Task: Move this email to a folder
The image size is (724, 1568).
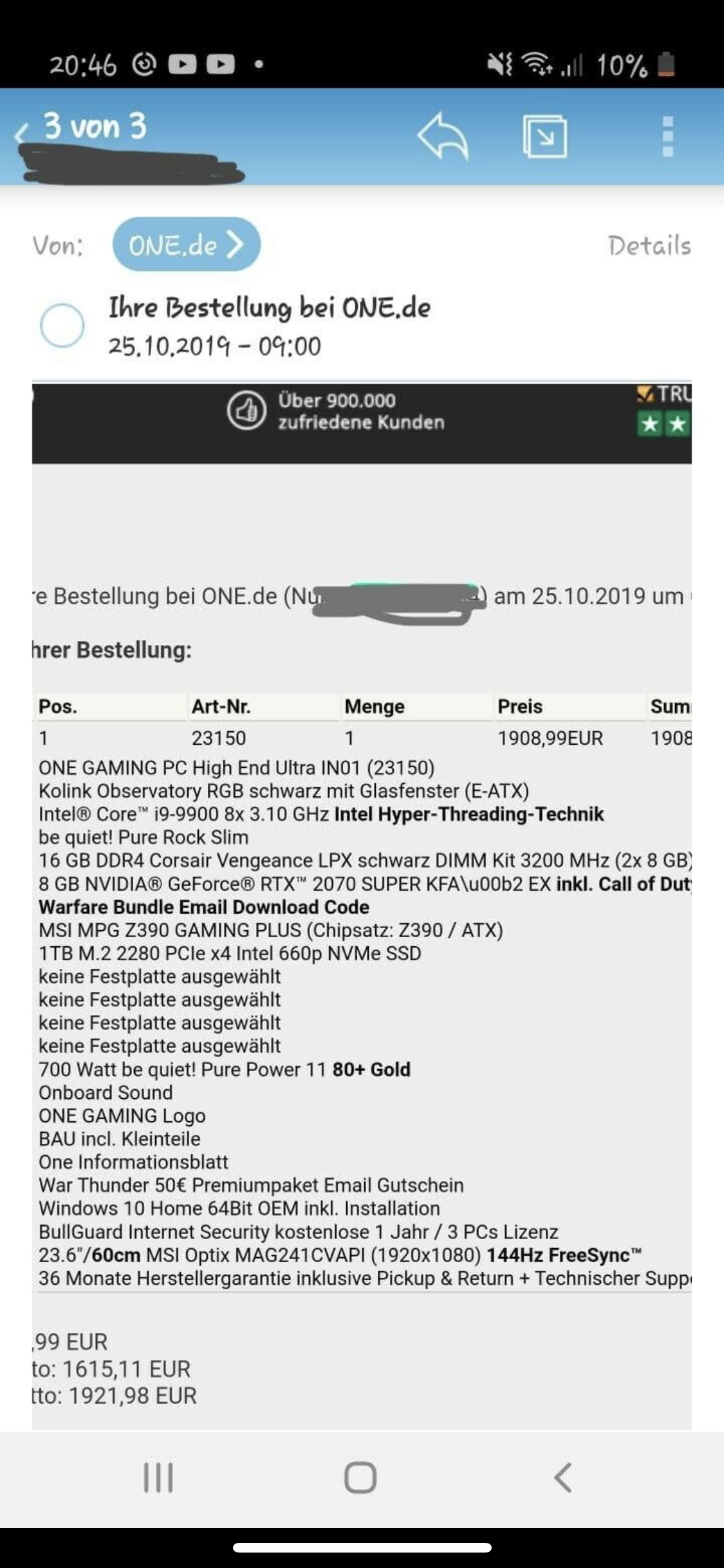Action: click(544, 136)
